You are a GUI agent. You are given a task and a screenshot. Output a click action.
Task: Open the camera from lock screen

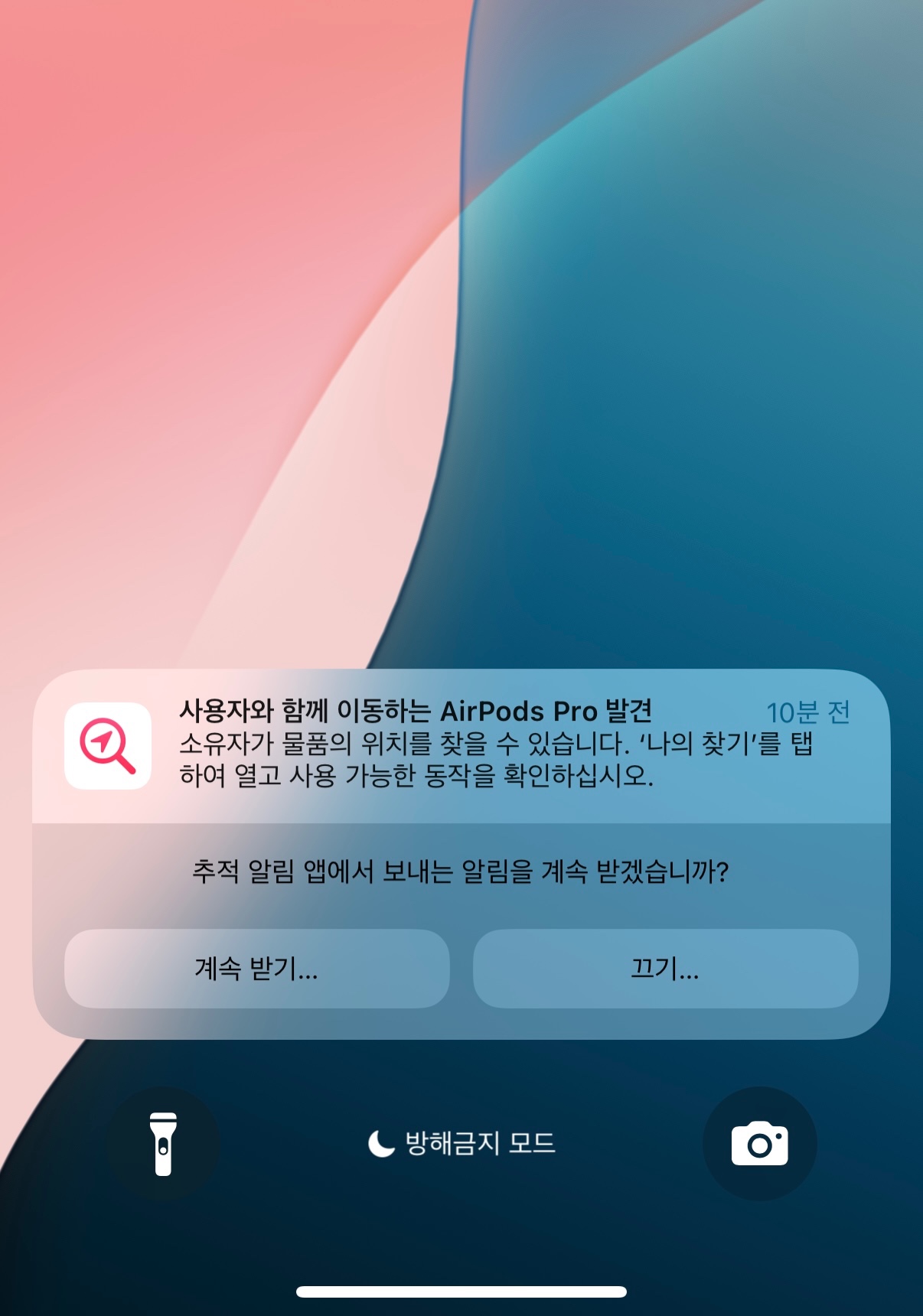coord(759,1144)
